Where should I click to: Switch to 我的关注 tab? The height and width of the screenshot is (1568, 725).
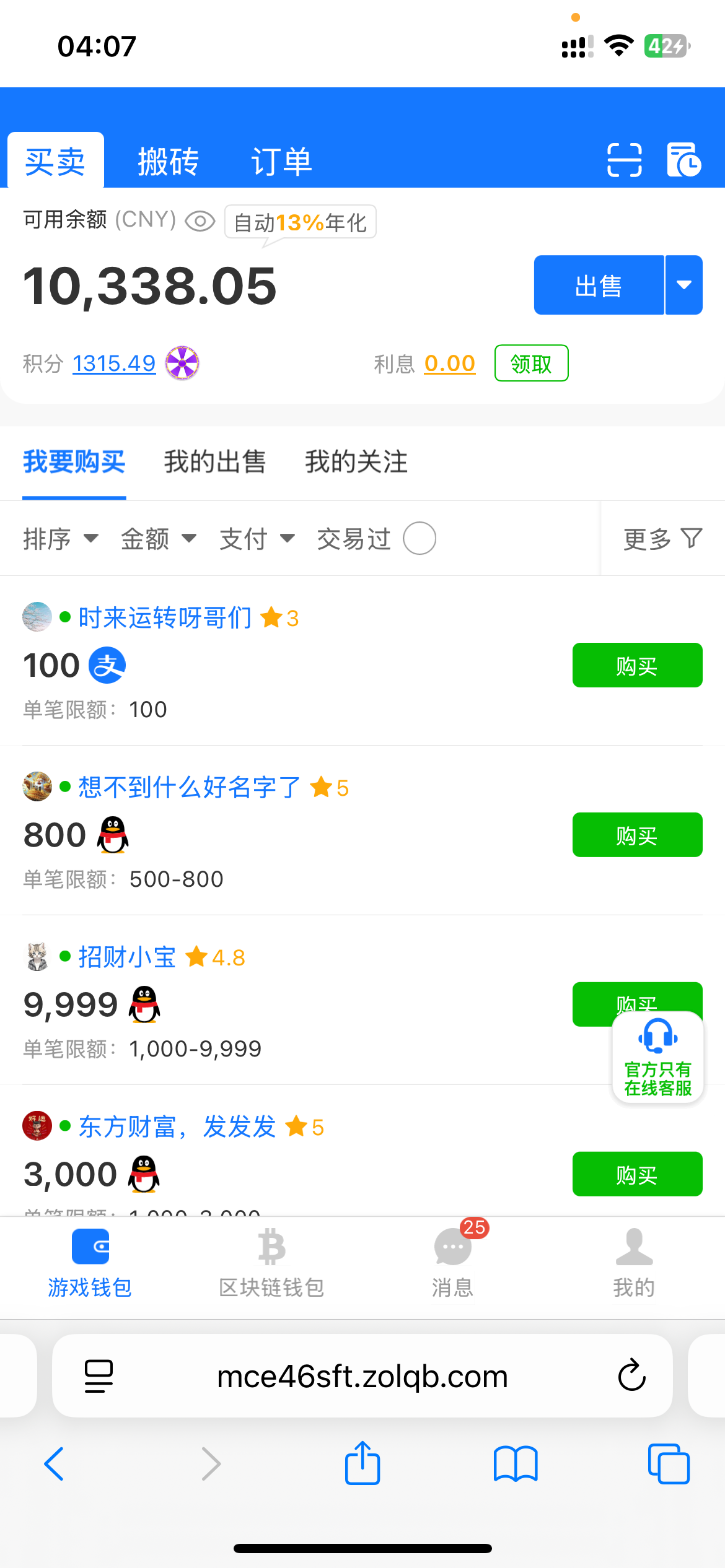tap(356, 462)
